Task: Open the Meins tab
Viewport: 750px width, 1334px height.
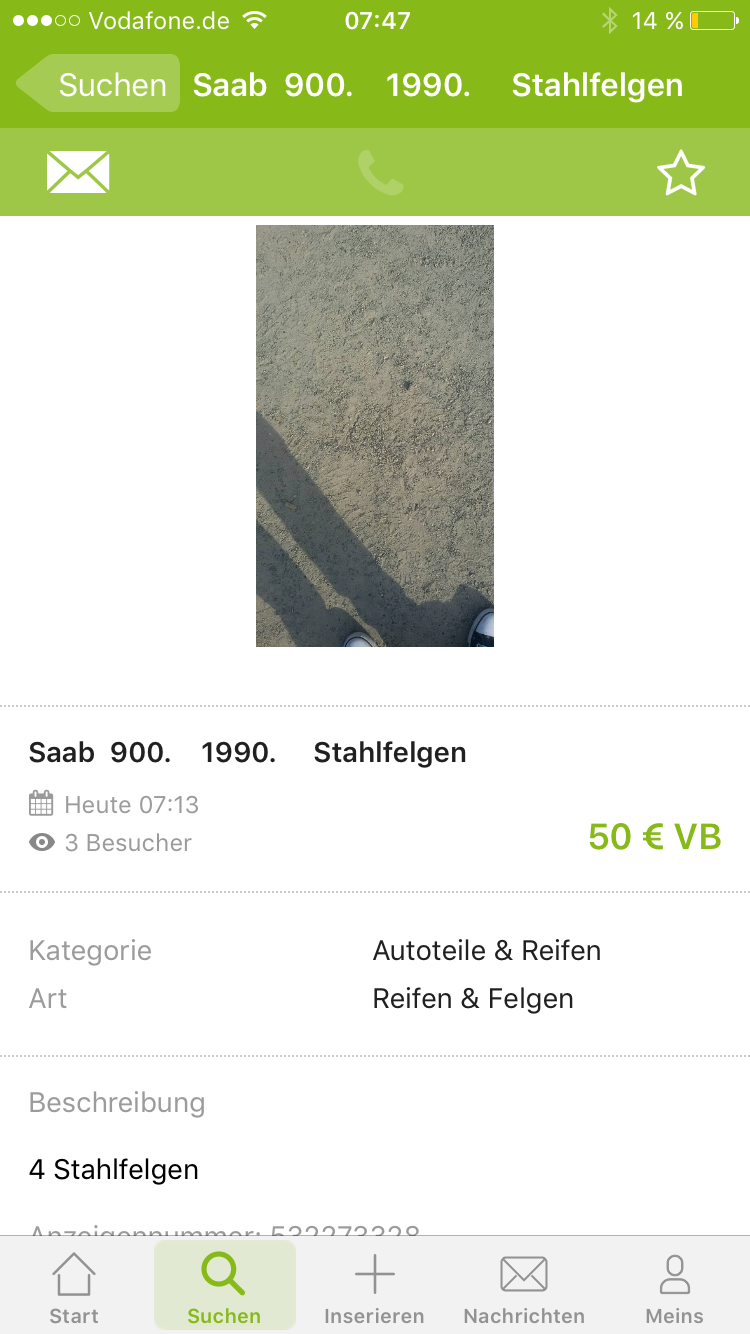Action: pyautogui.click(x=674, y=1288)
